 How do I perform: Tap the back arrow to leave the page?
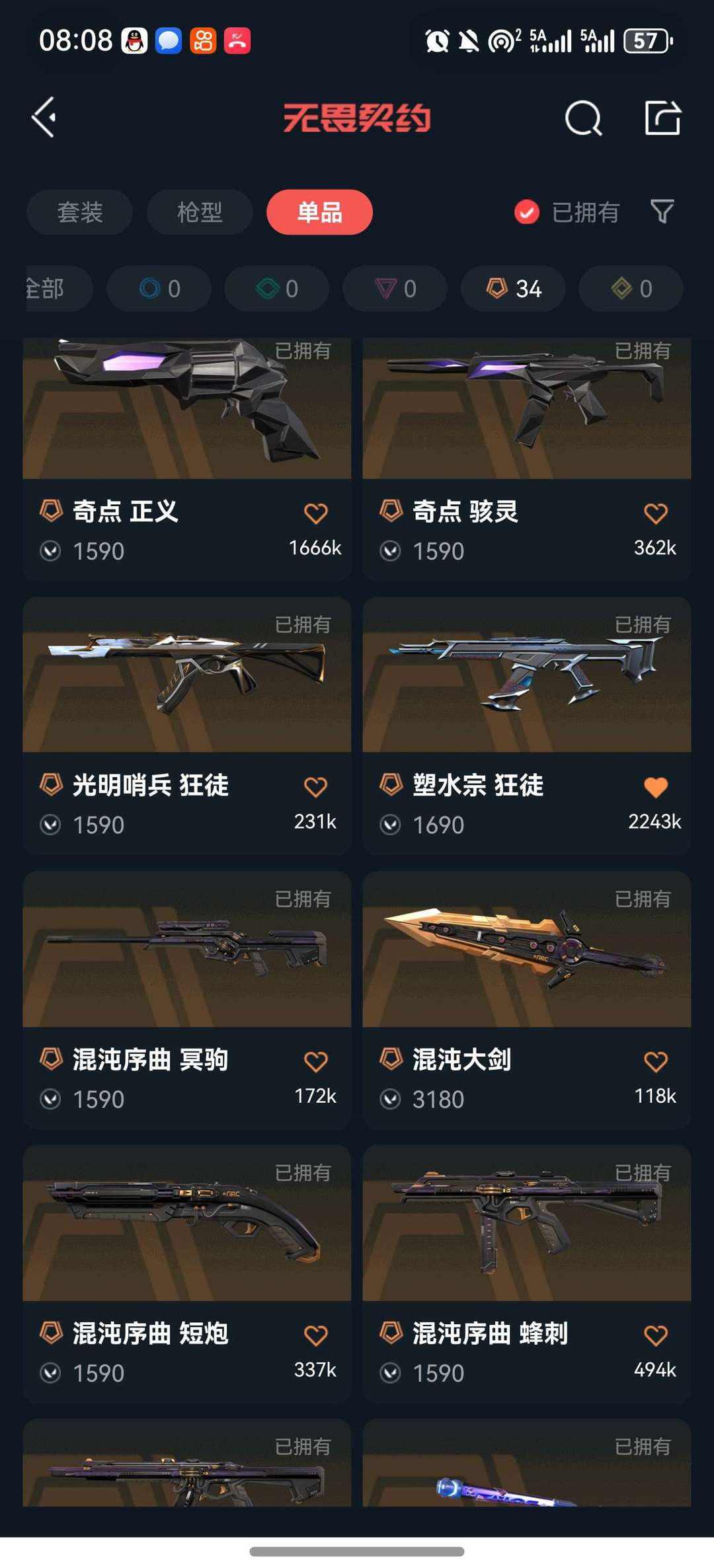point(43,116)
